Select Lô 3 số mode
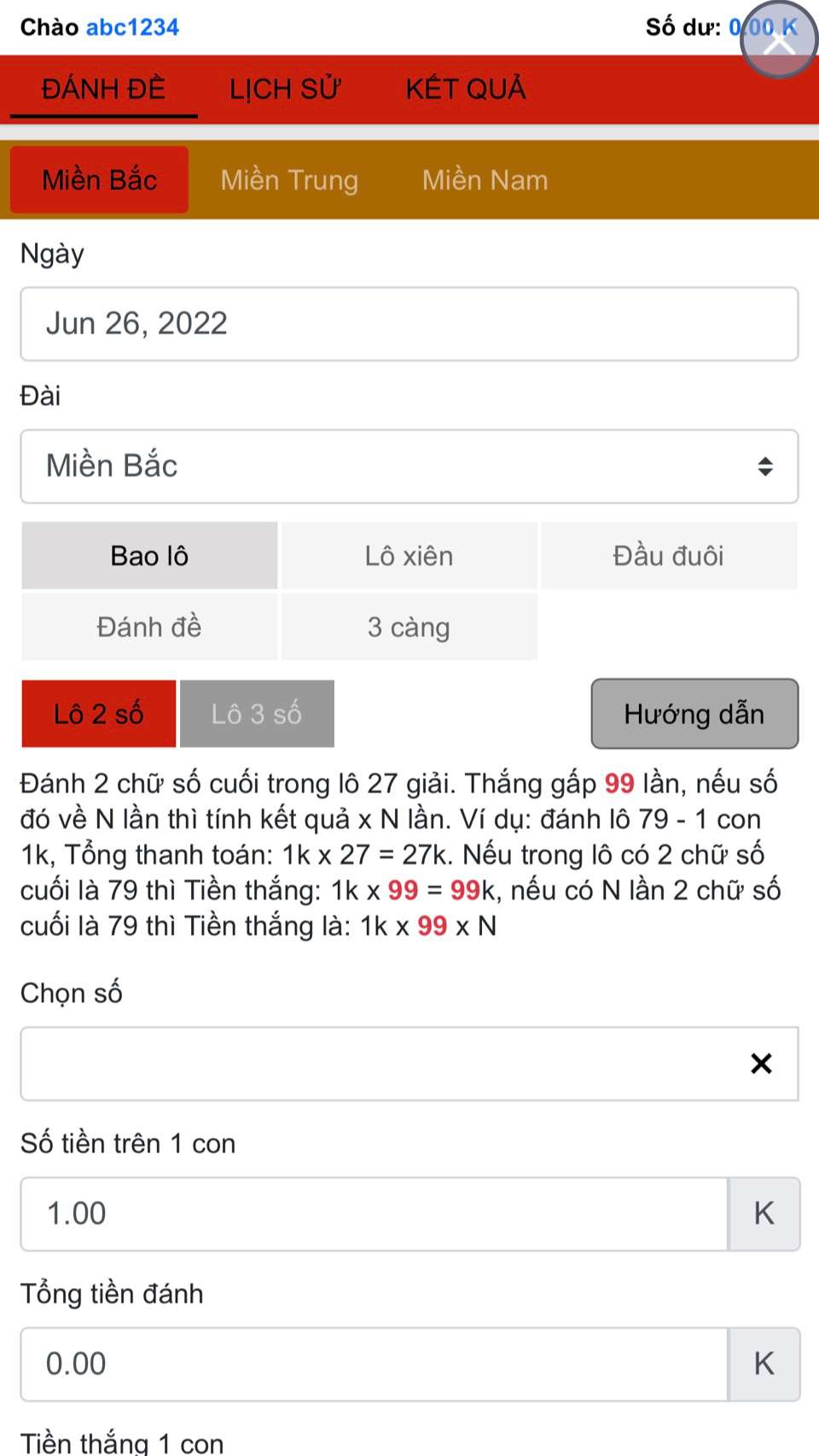Screen dimensions: 819x1456 point(256,714)
